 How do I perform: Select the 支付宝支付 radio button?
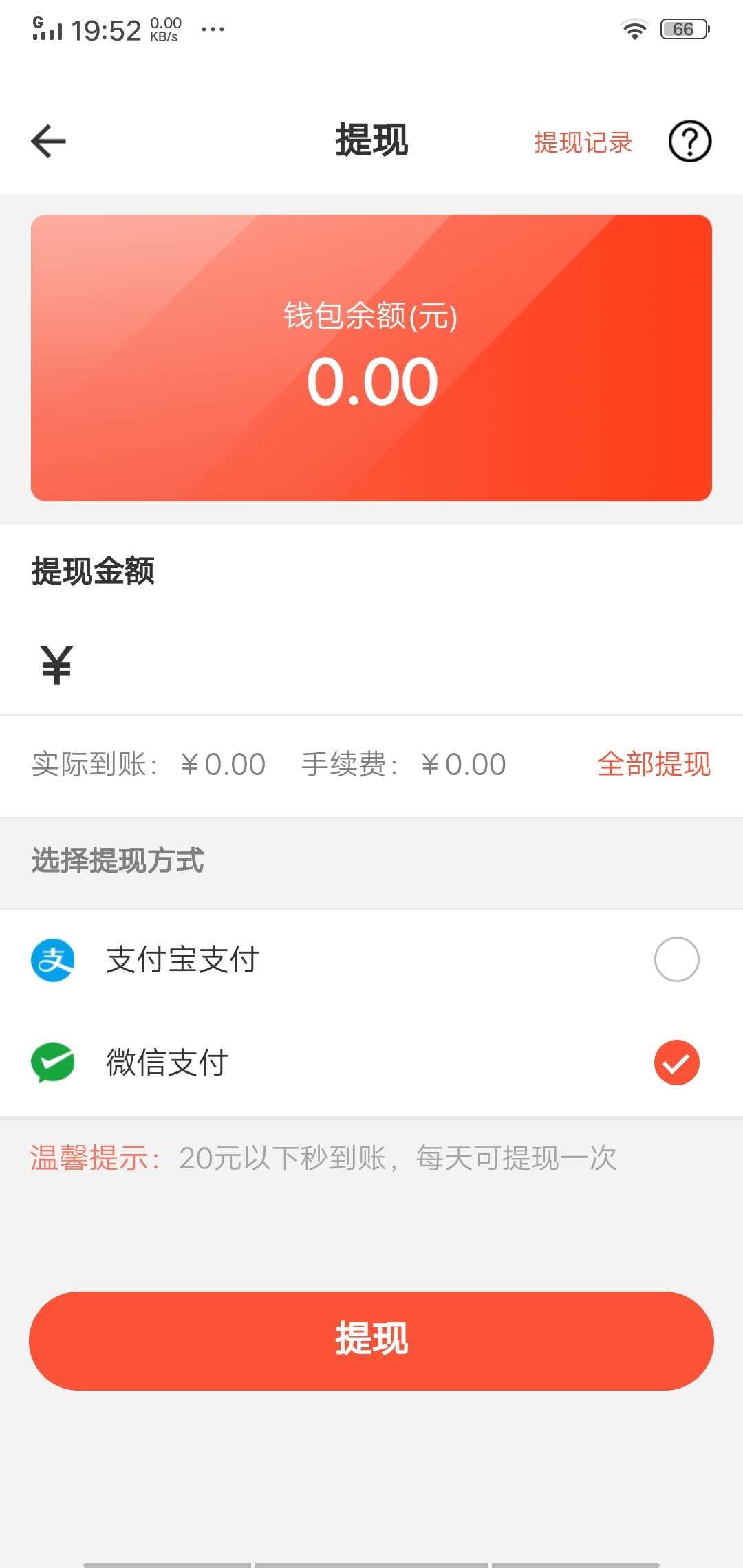pyautogui.click(x=676, y=959)
